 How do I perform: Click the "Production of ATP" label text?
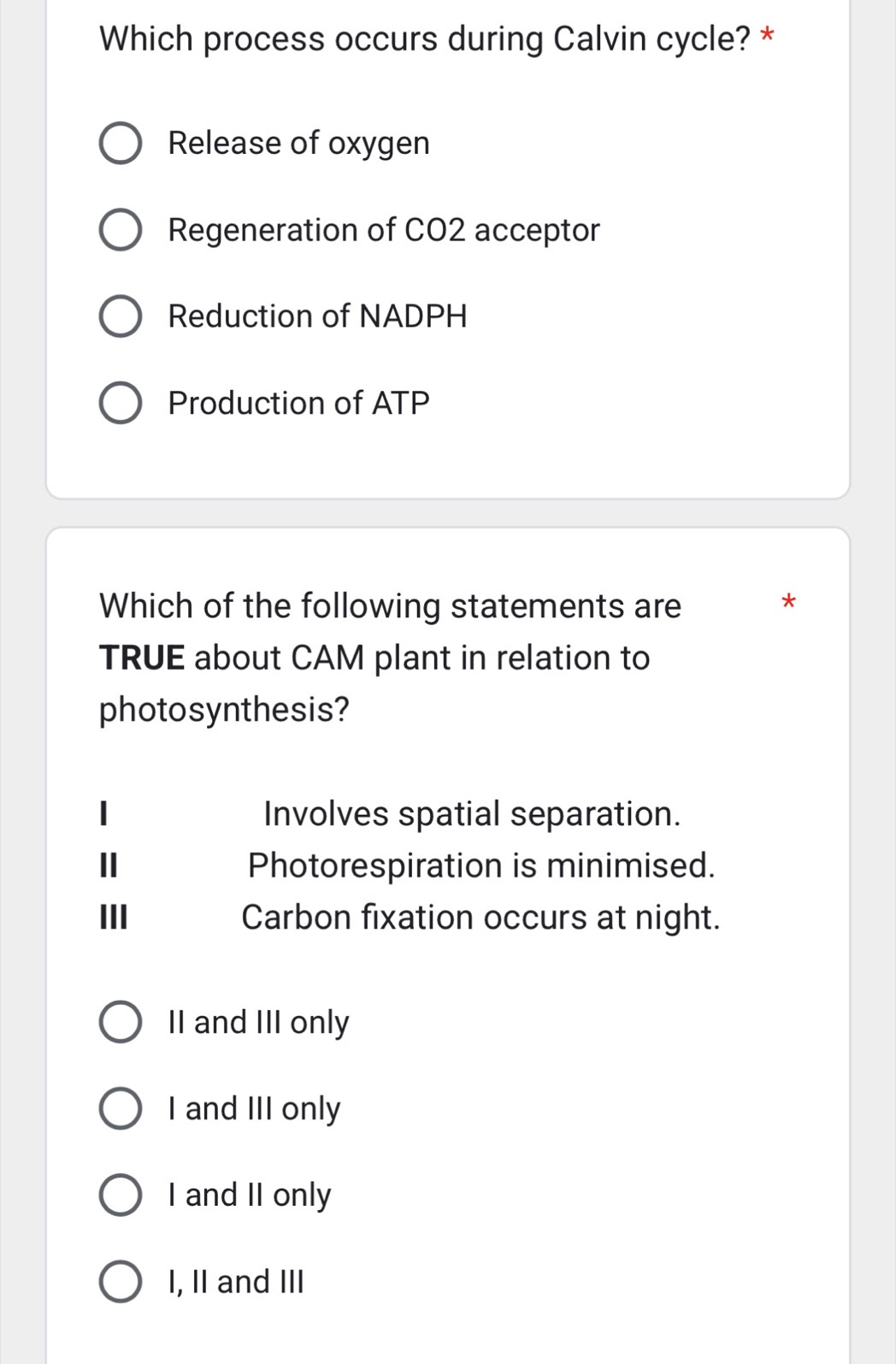298,404
